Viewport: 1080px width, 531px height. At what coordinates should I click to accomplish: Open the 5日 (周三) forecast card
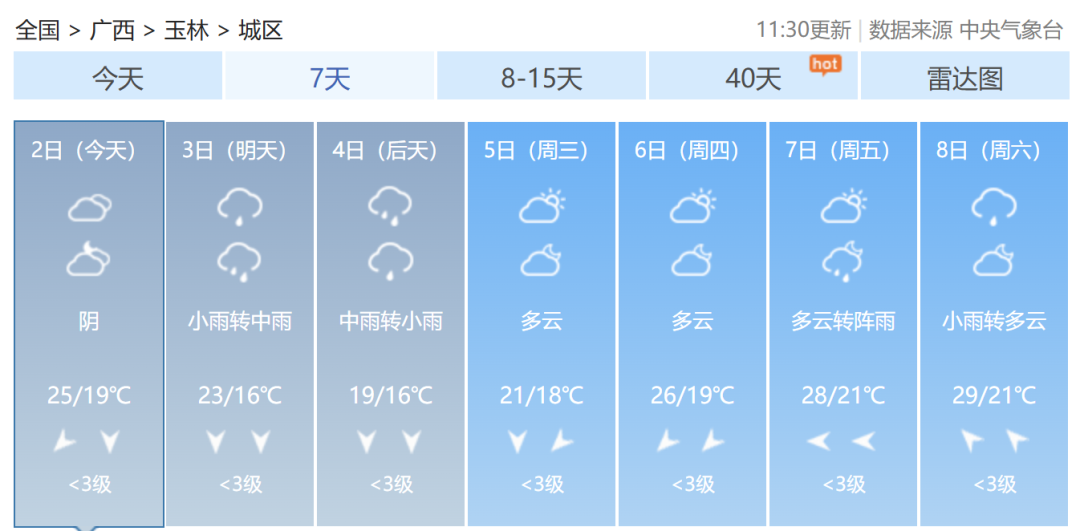pyautogui.click(x=542, y=322)
